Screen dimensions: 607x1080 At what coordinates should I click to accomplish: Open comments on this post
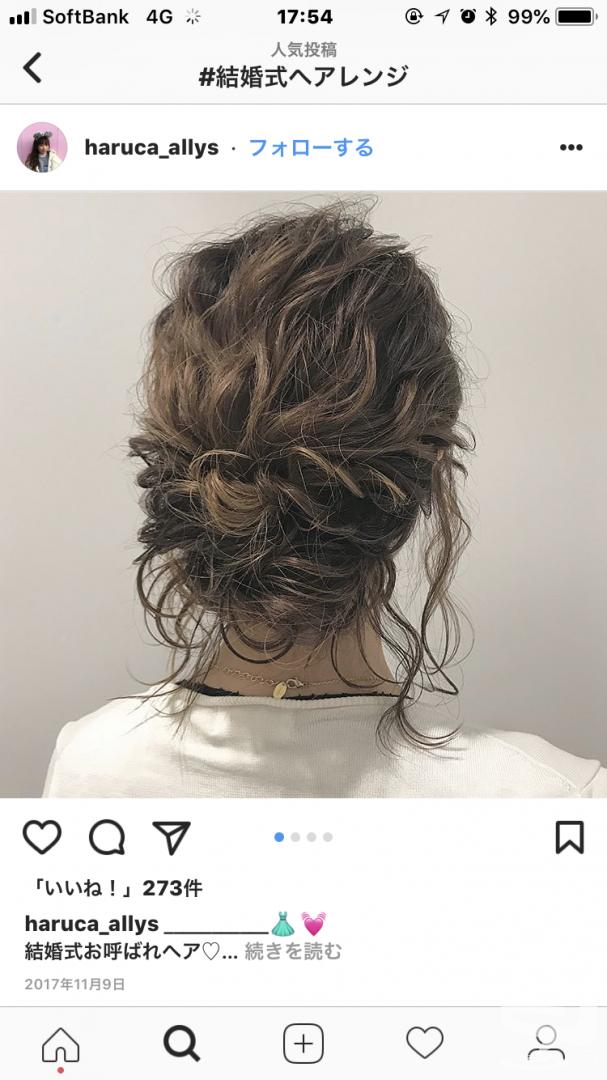coord(107,837)
